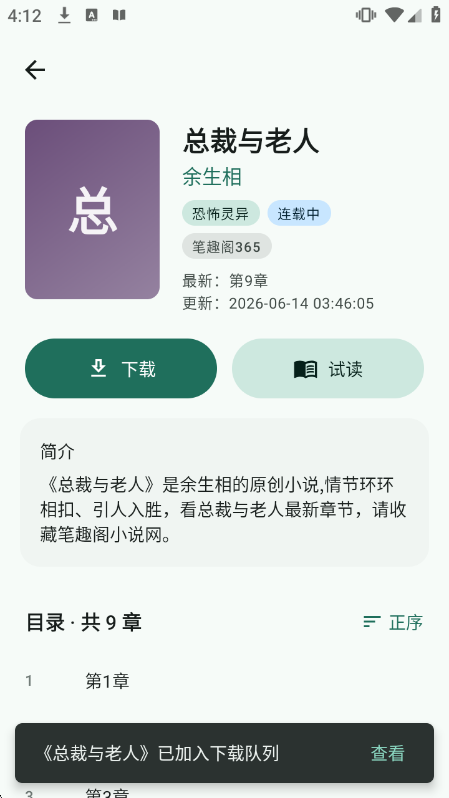
Task: Tap the 下载 download button
Action: (x=121, y=368)
